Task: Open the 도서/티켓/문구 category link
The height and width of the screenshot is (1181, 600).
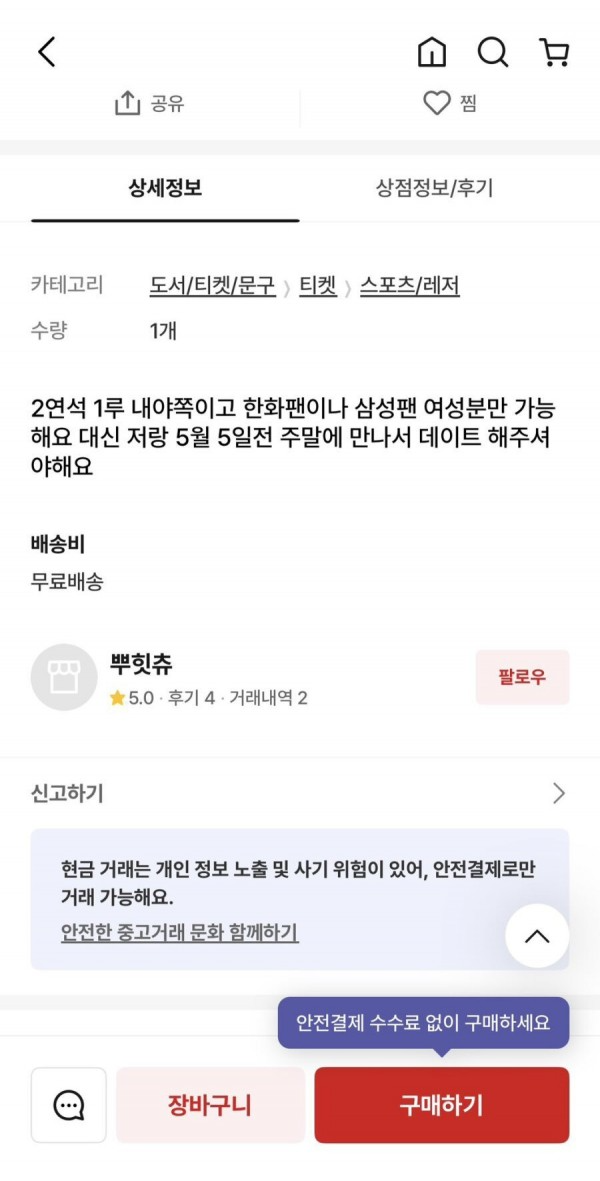Action: click(x=212, y=285)
